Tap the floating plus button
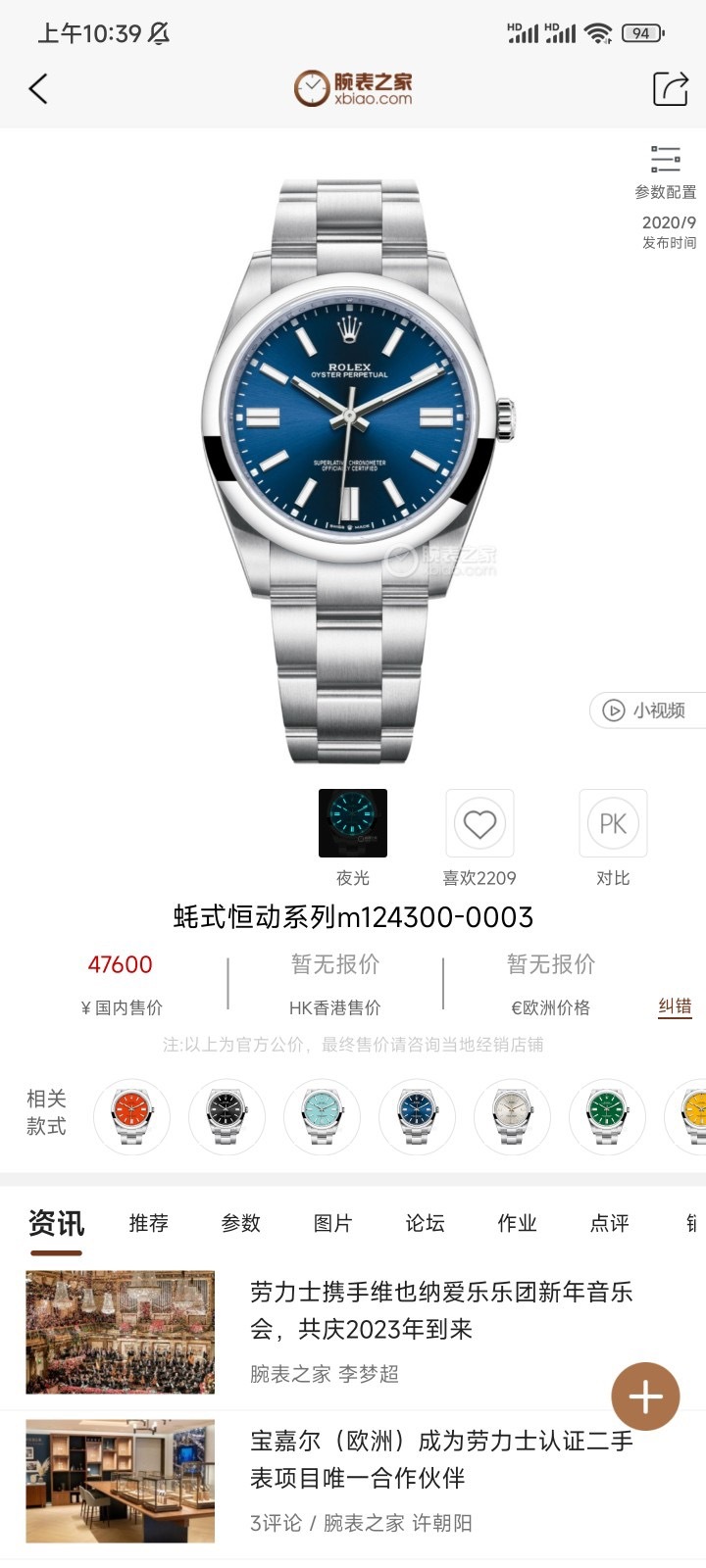This screenshot has width=706, height=1568. click(645, 1396)
